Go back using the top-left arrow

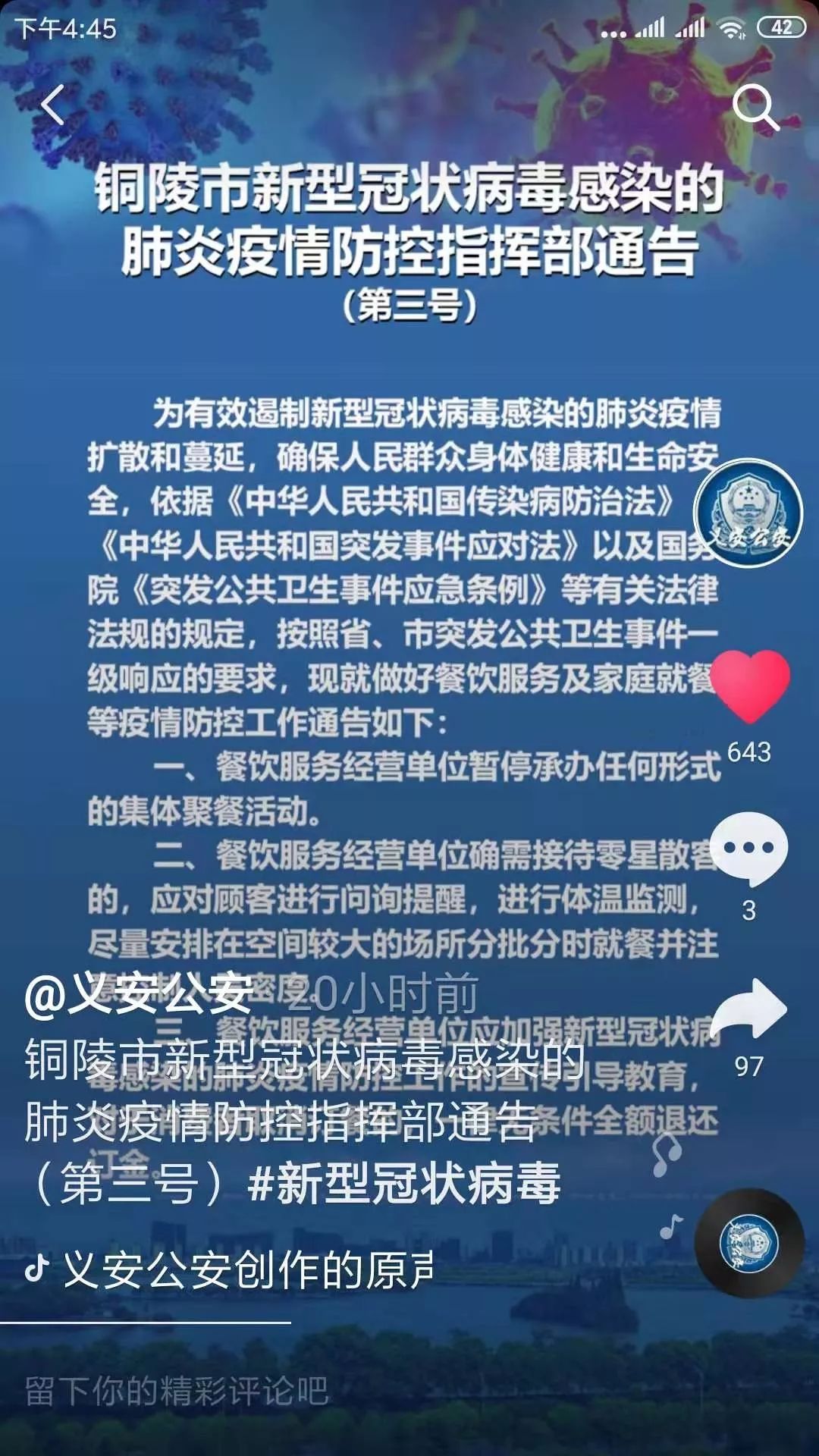(53, 105)
